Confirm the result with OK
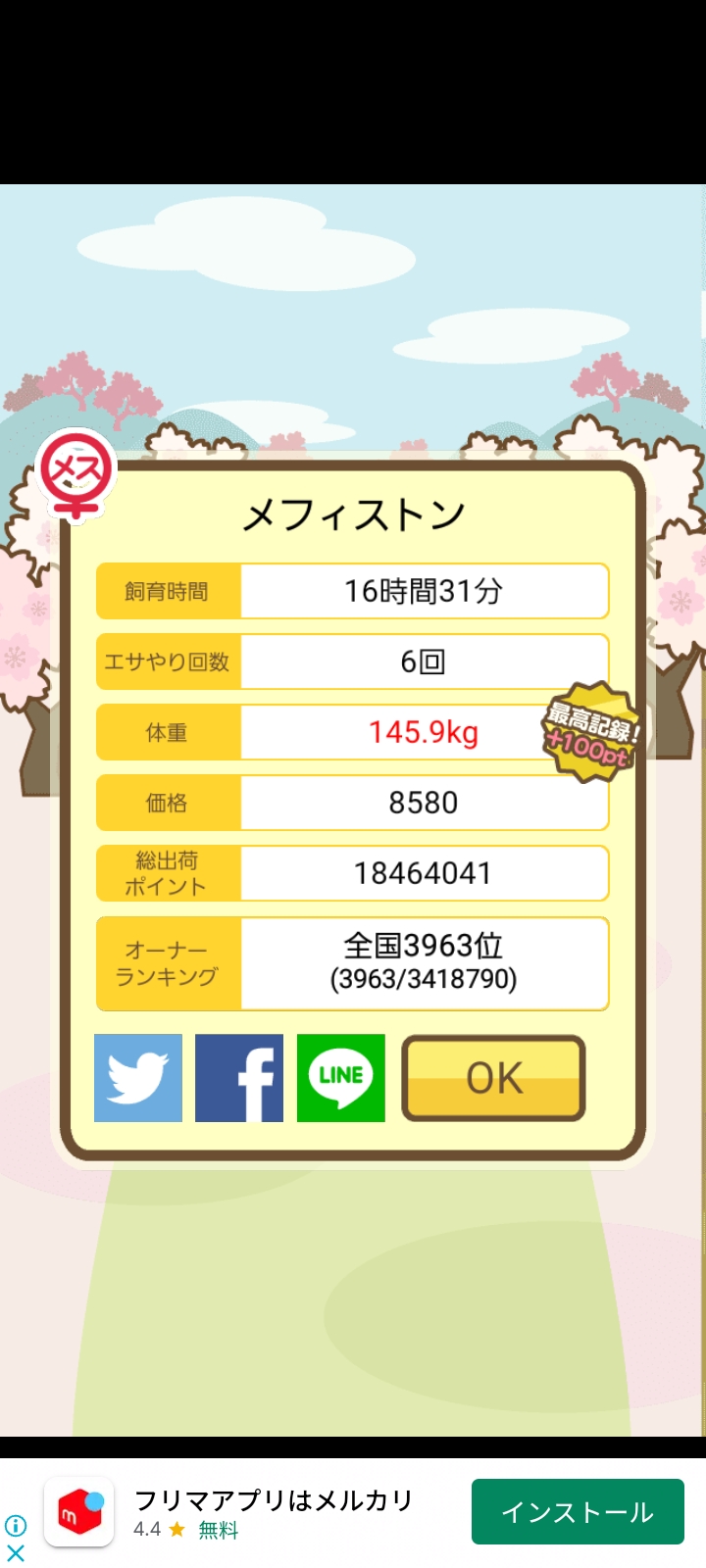706x1568 pixels. pos(494,1078)
